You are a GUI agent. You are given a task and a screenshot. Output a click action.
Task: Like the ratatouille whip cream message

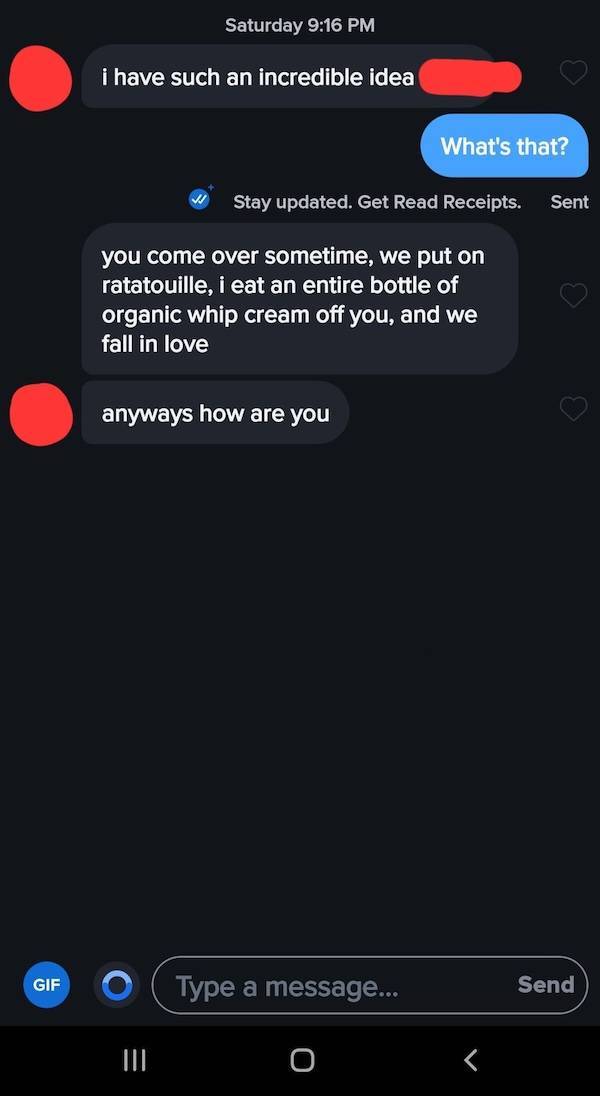[x=572, y=295]
